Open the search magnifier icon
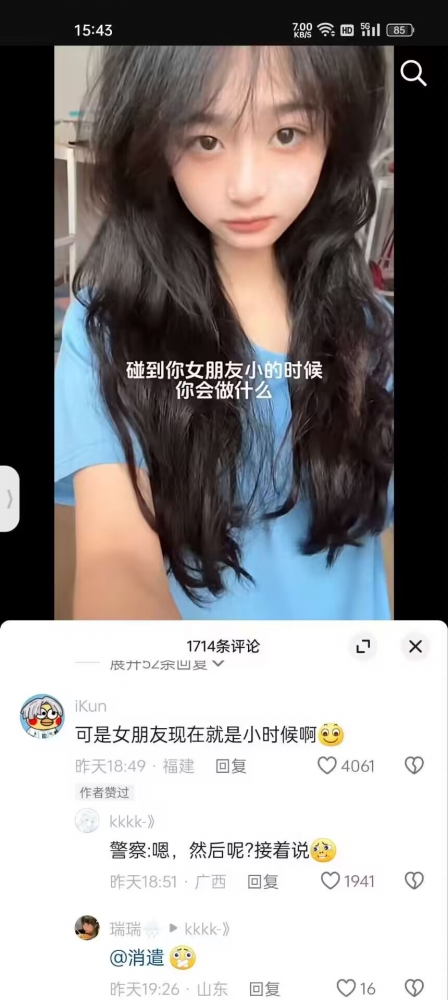Viewport: 448px width, 1000px height. pyautogui.click(x=413, y=74)
